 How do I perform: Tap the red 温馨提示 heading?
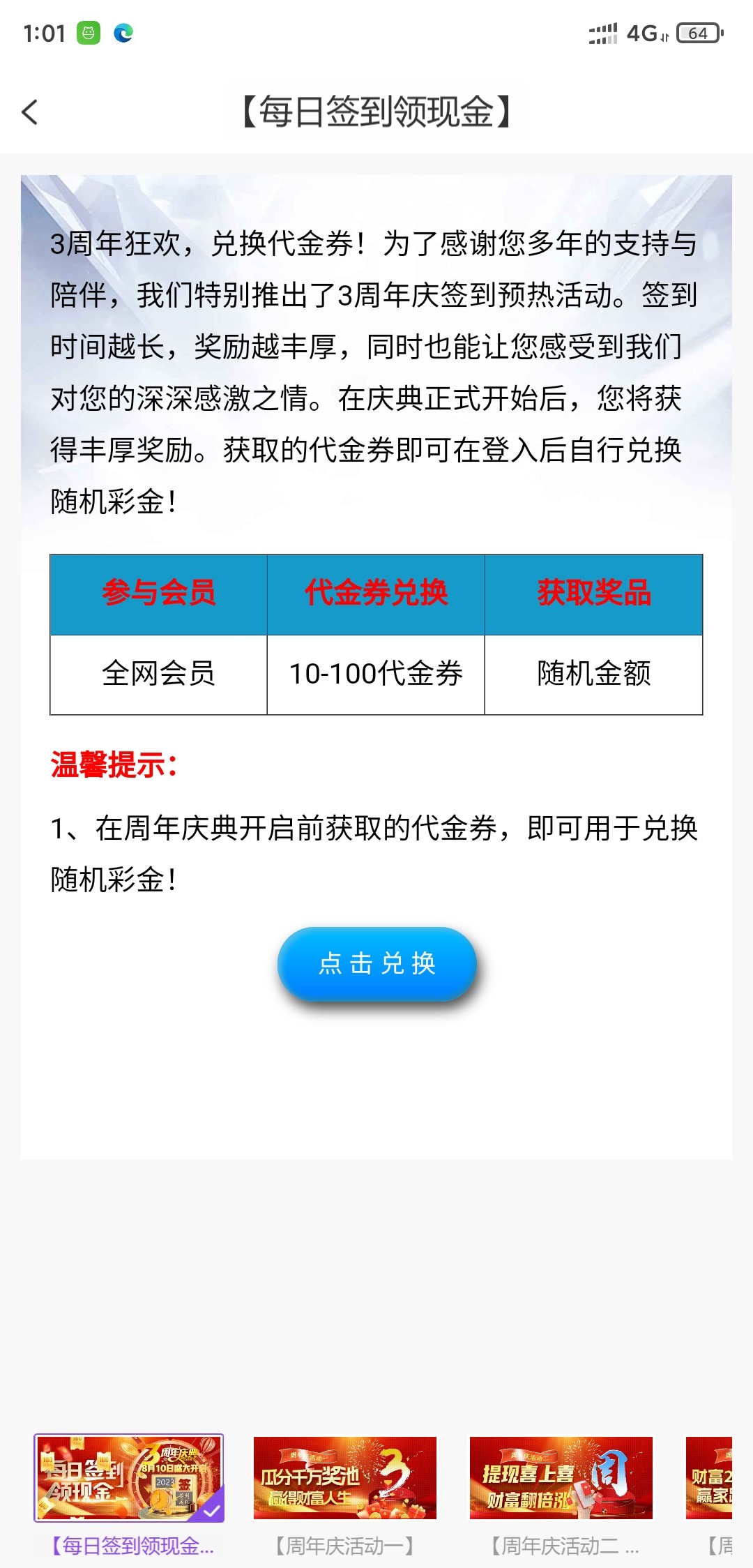[x=112, y=764]
